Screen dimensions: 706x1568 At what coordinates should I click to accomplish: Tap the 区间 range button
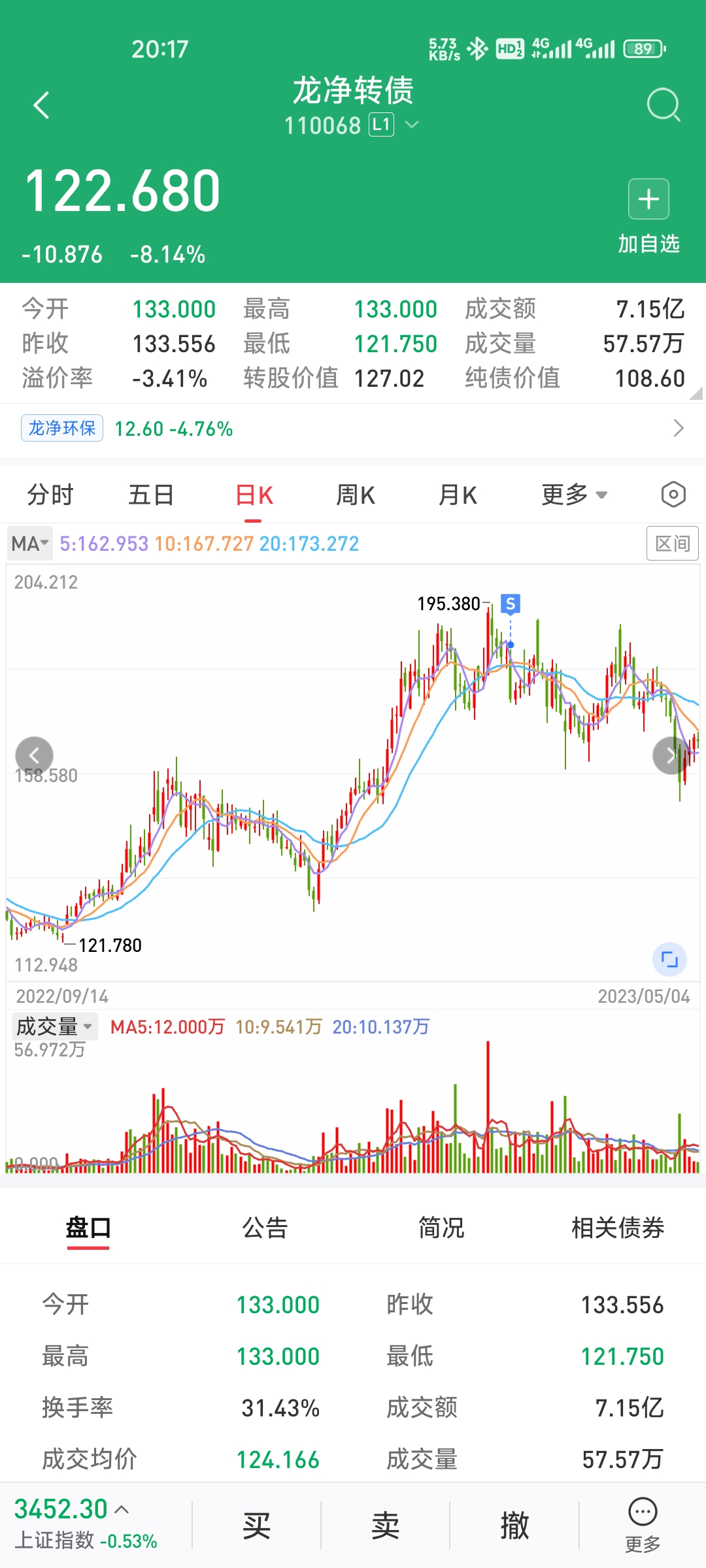(x=673, y=544)
